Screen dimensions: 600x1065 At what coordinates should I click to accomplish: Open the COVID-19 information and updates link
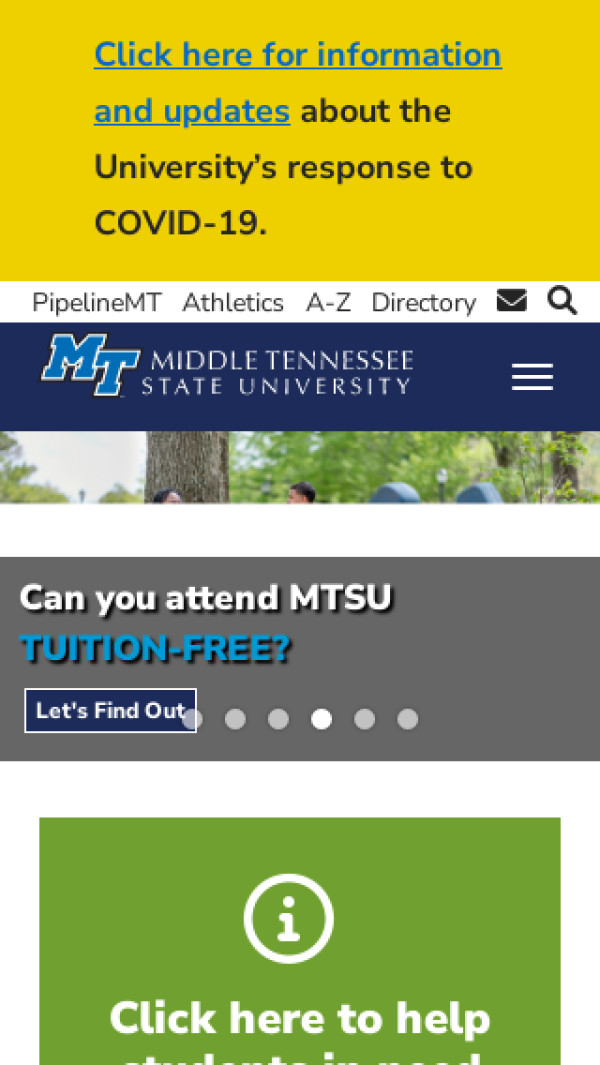pyautogui.click(x=297, y=55)
